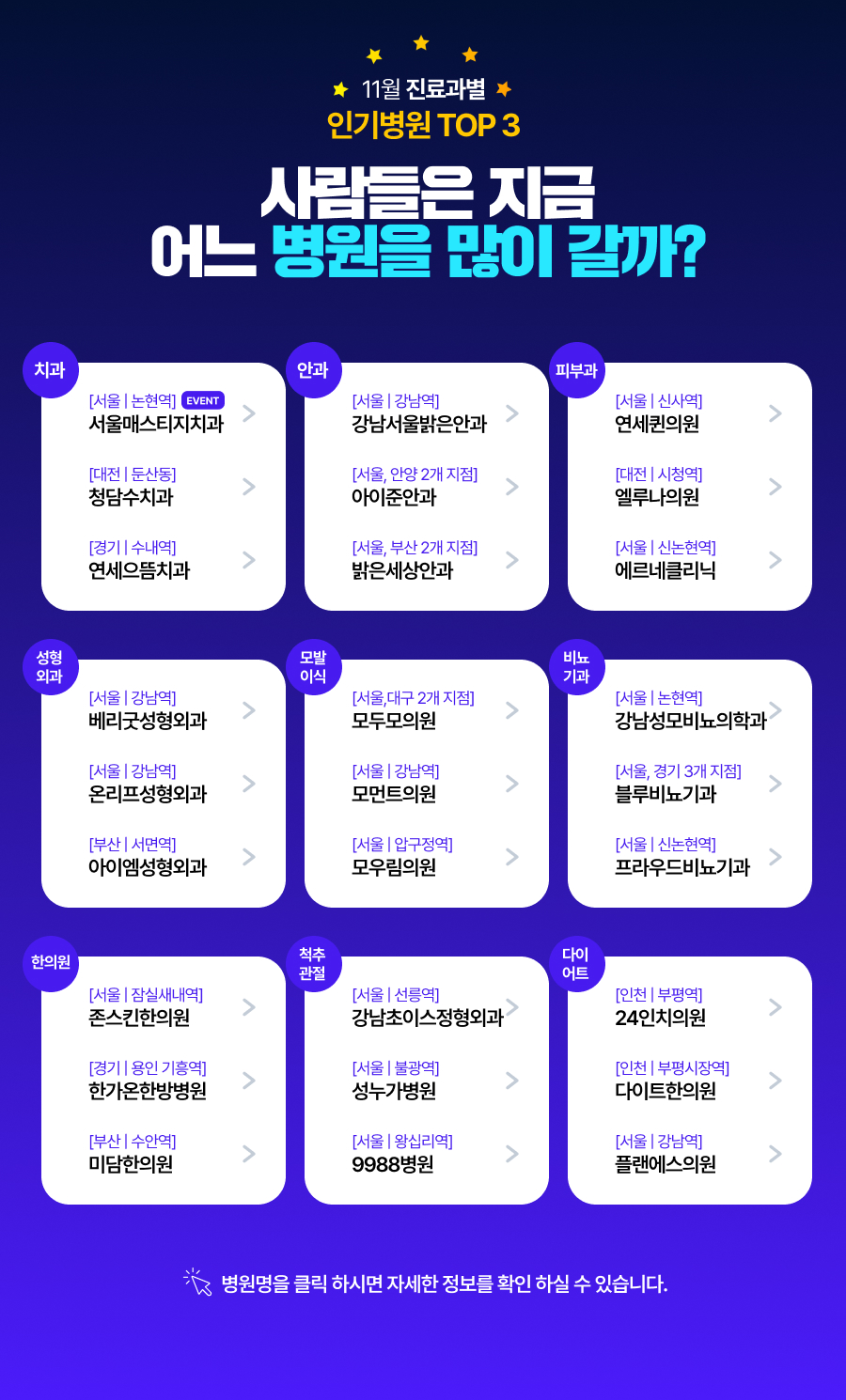Open the 청담수치과 row
This screenshot has width=846, height=1400.
pyautogui.click(x=131, y=497)
